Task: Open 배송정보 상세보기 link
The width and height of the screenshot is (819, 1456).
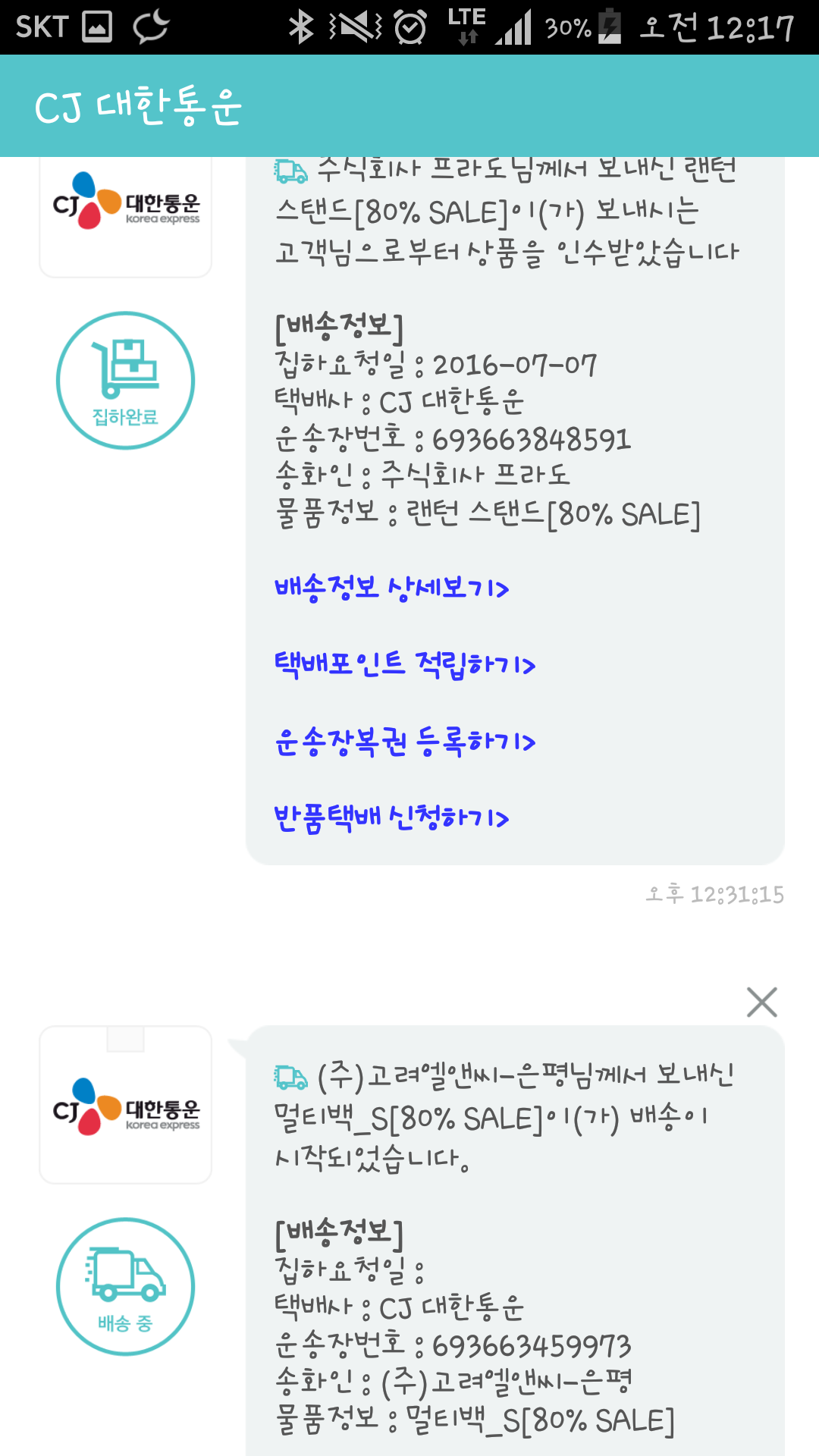Action: coord(391,588)
